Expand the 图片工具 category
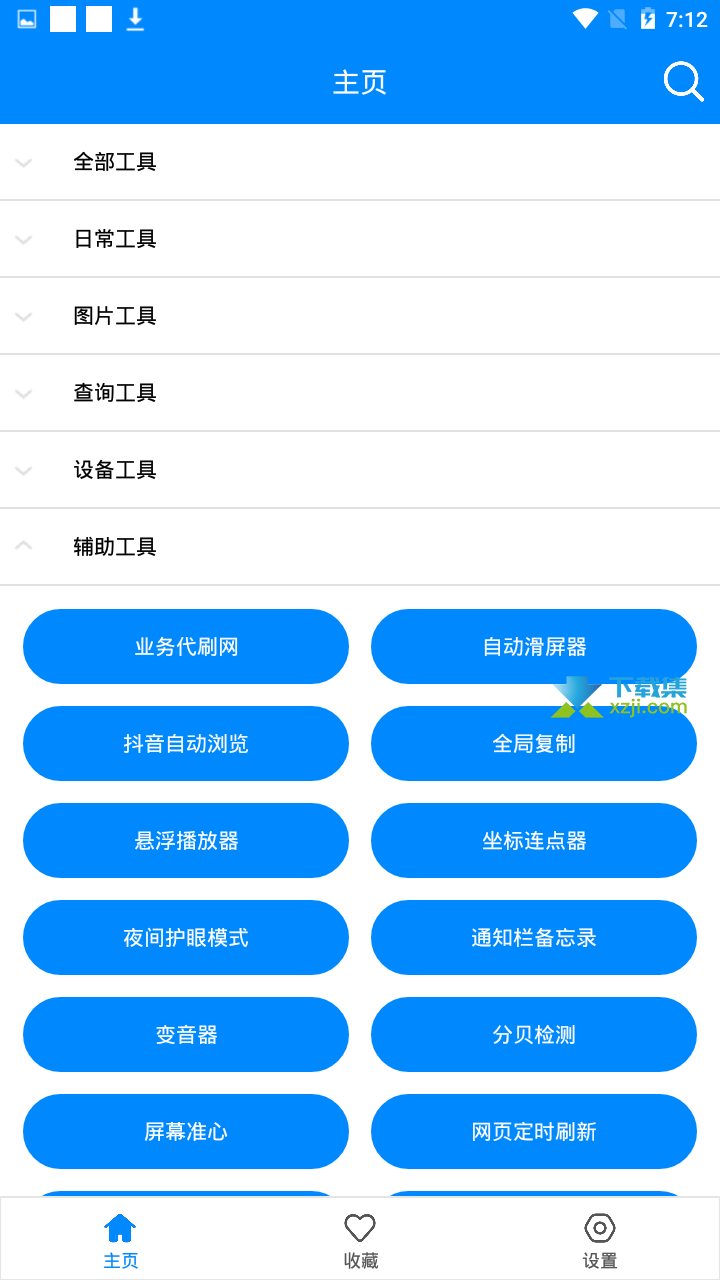This screenshot has width=720, height=1280. click(x=360, y=316)
